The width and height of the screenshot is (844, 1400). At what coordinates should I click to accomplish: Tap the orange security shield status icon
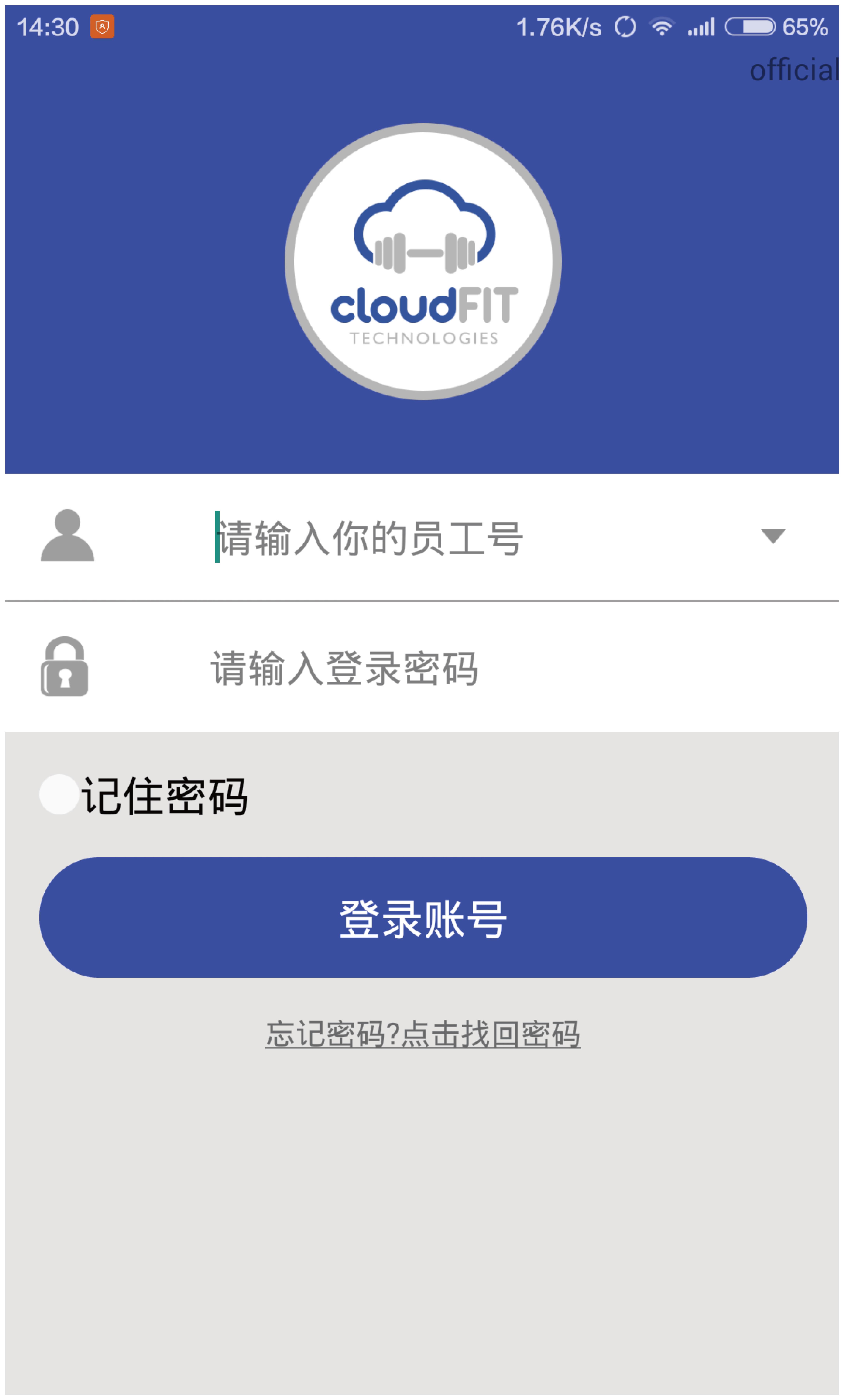[102, 26]
